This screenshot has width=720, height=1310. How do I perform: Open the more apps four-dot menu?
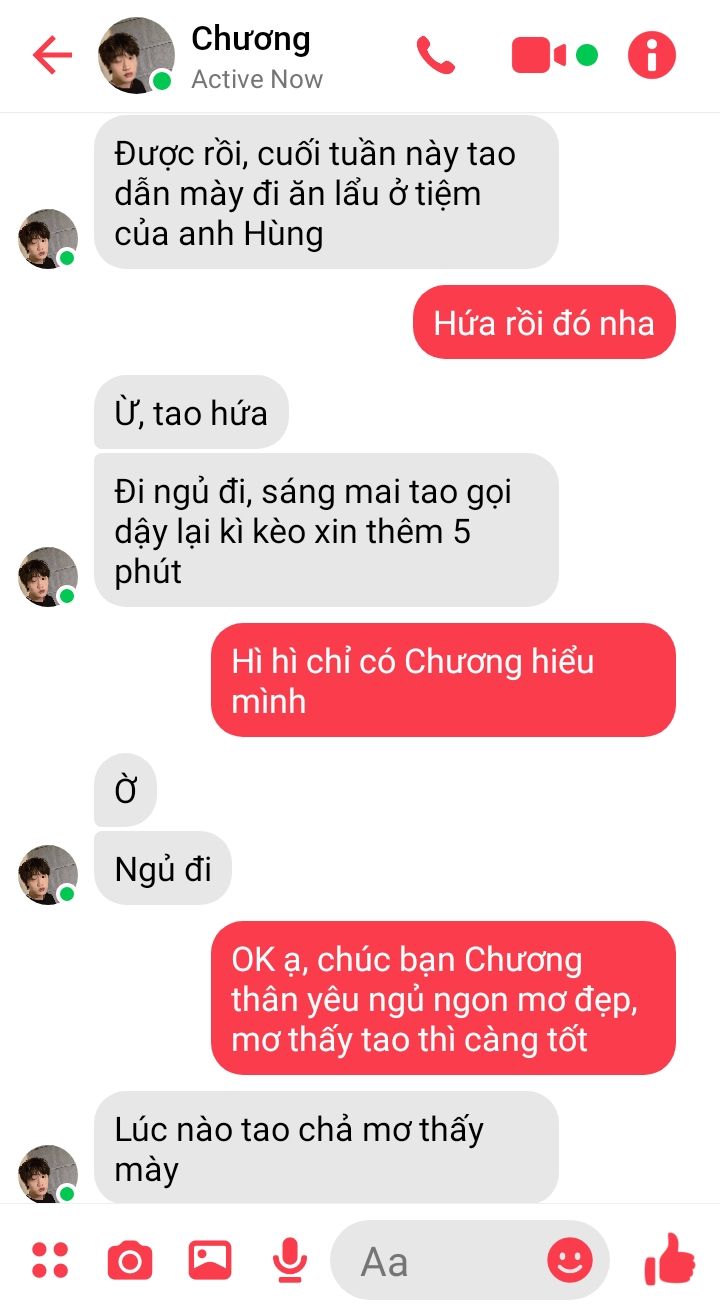click(50, 1260)
